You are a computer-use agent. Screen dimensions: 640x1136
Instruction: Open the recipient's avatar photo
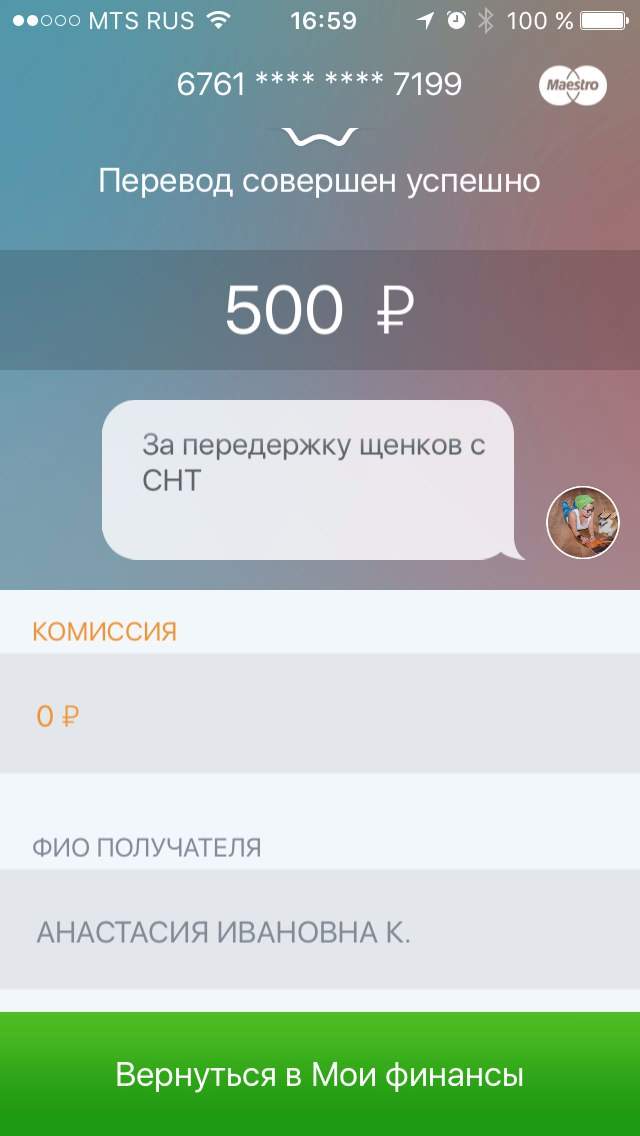[583, 522]
